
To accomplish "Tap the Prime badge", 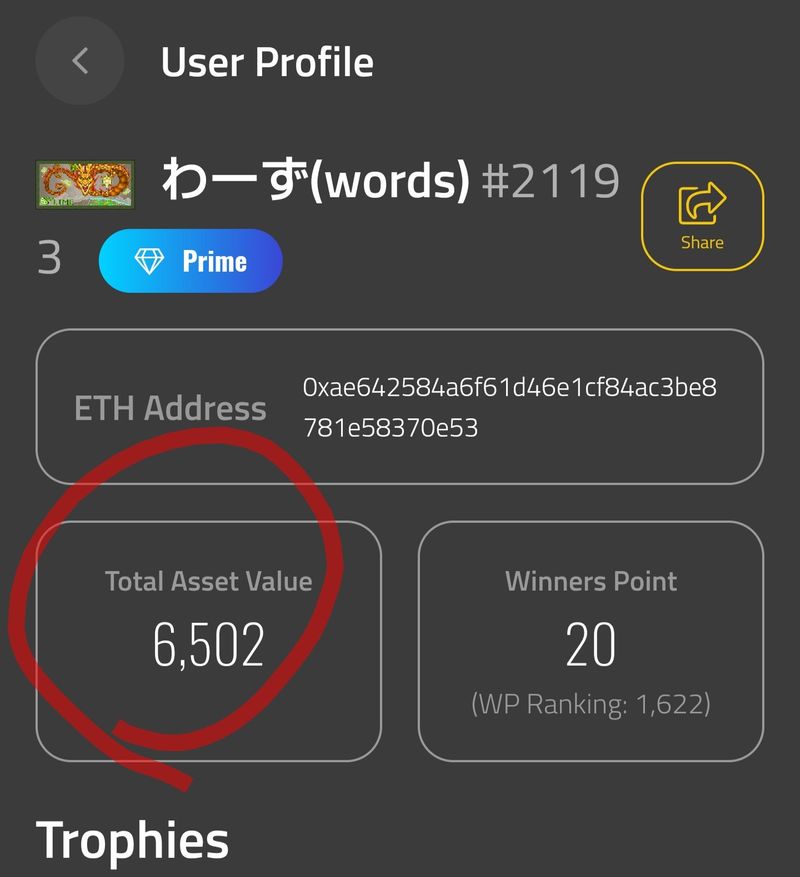I will pyautogui.click(x=190, y=261).
